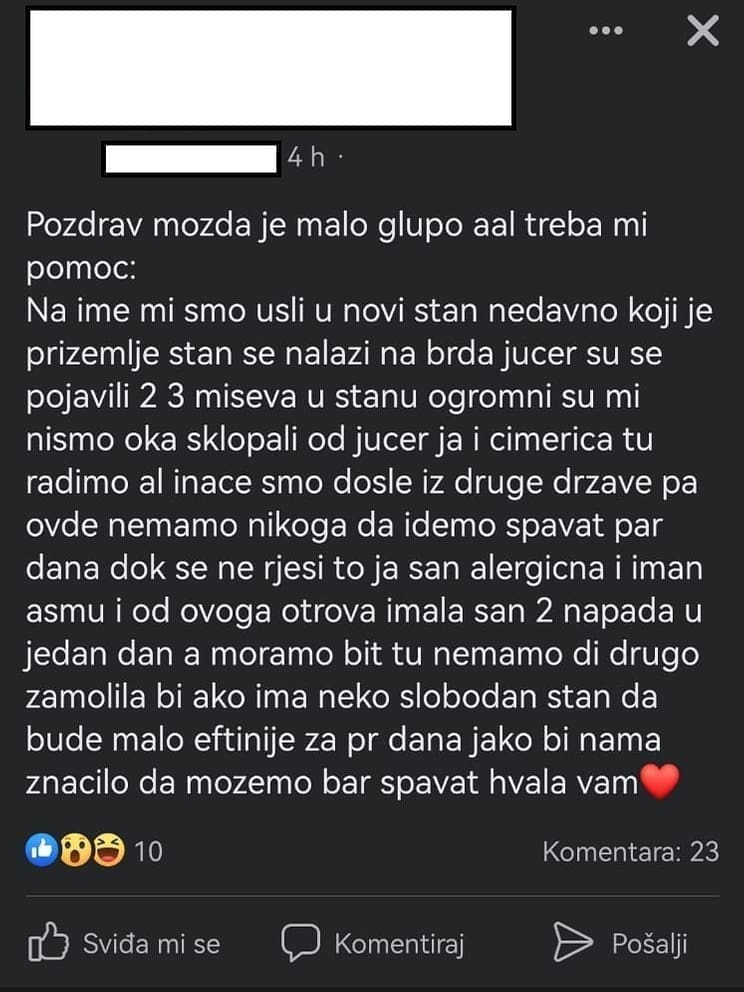Expand the three-dot options dropdown
This screenshot has height=992, width=744.
[x=604, y=31]
